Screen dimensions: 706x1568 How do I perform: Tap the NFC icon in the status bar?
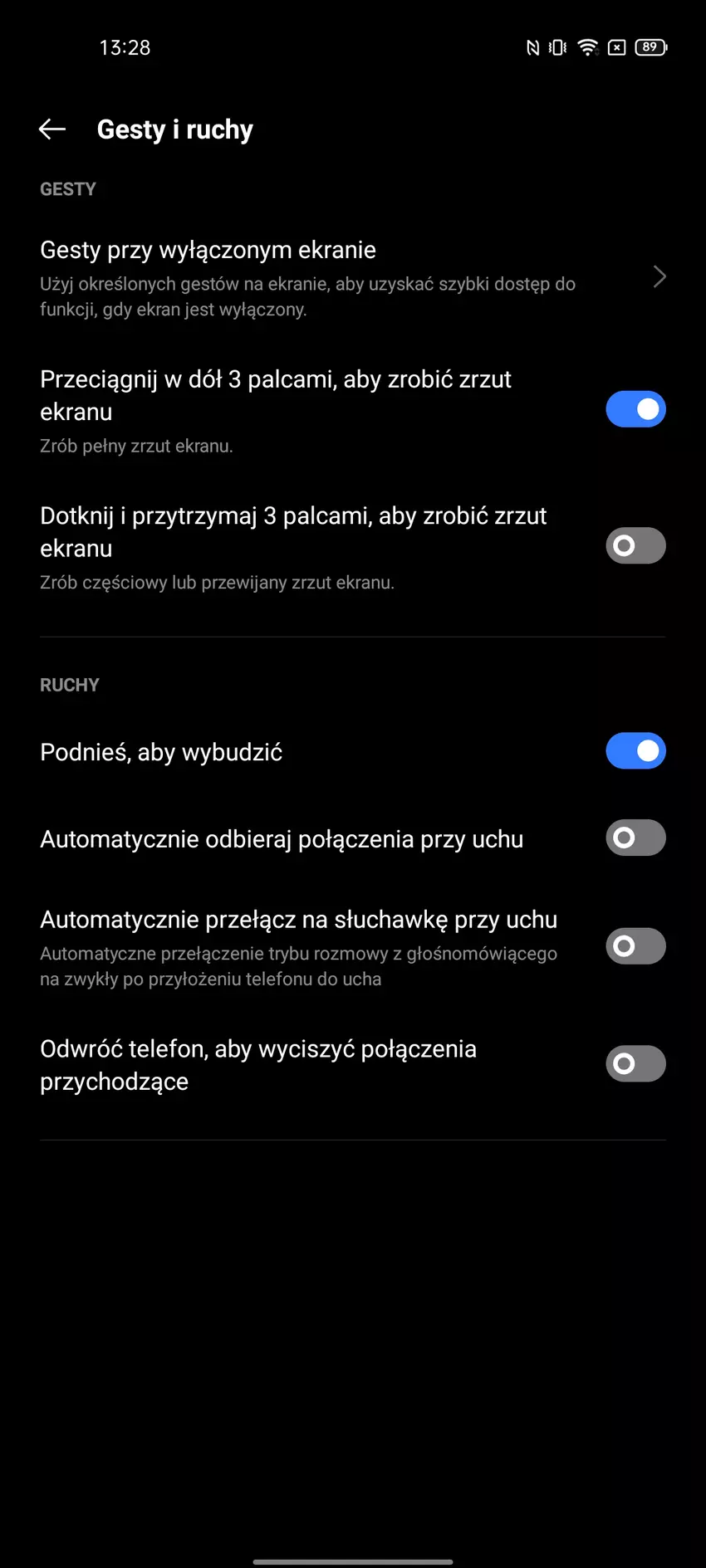(532, 47)
